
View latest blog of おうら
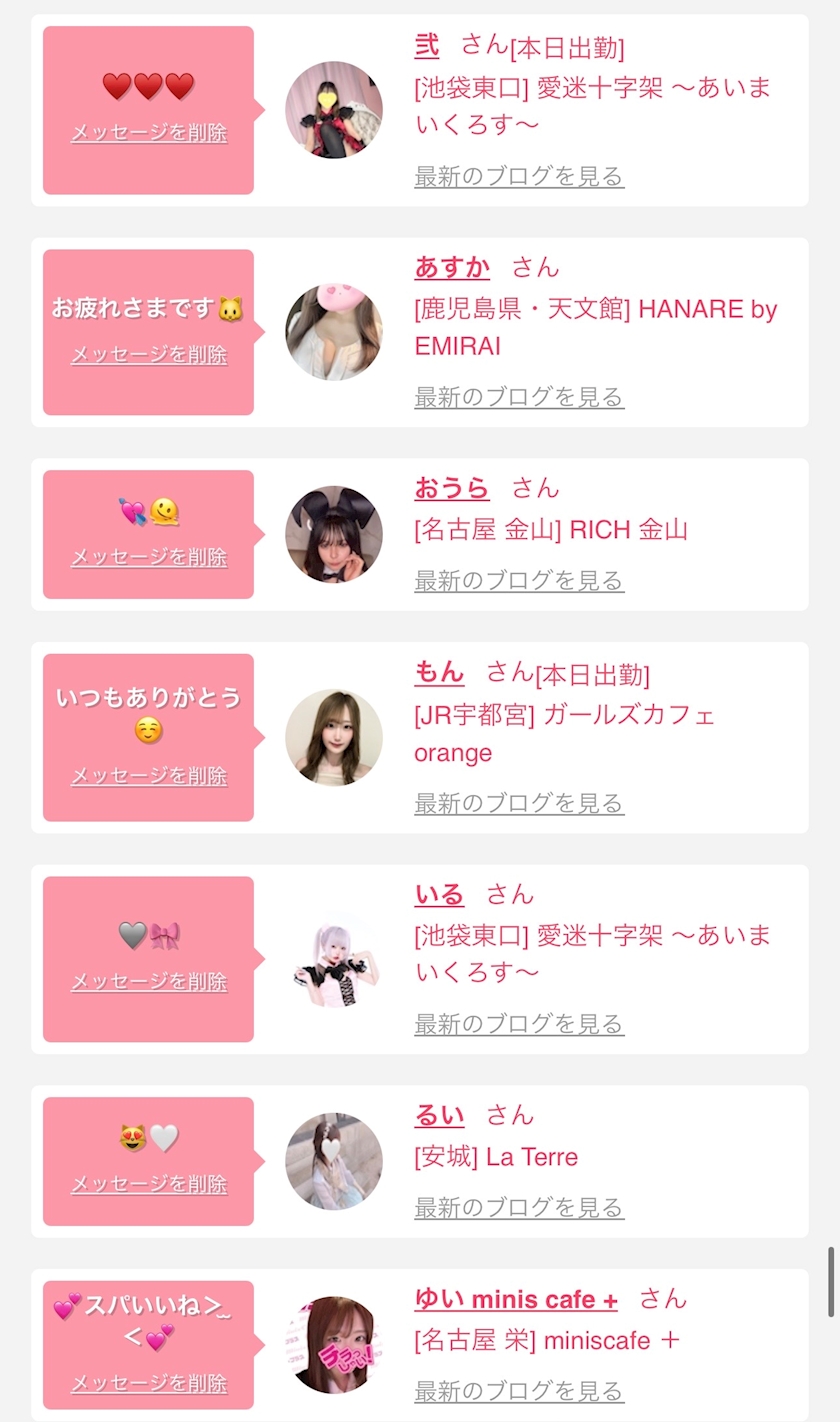[519, 581]
